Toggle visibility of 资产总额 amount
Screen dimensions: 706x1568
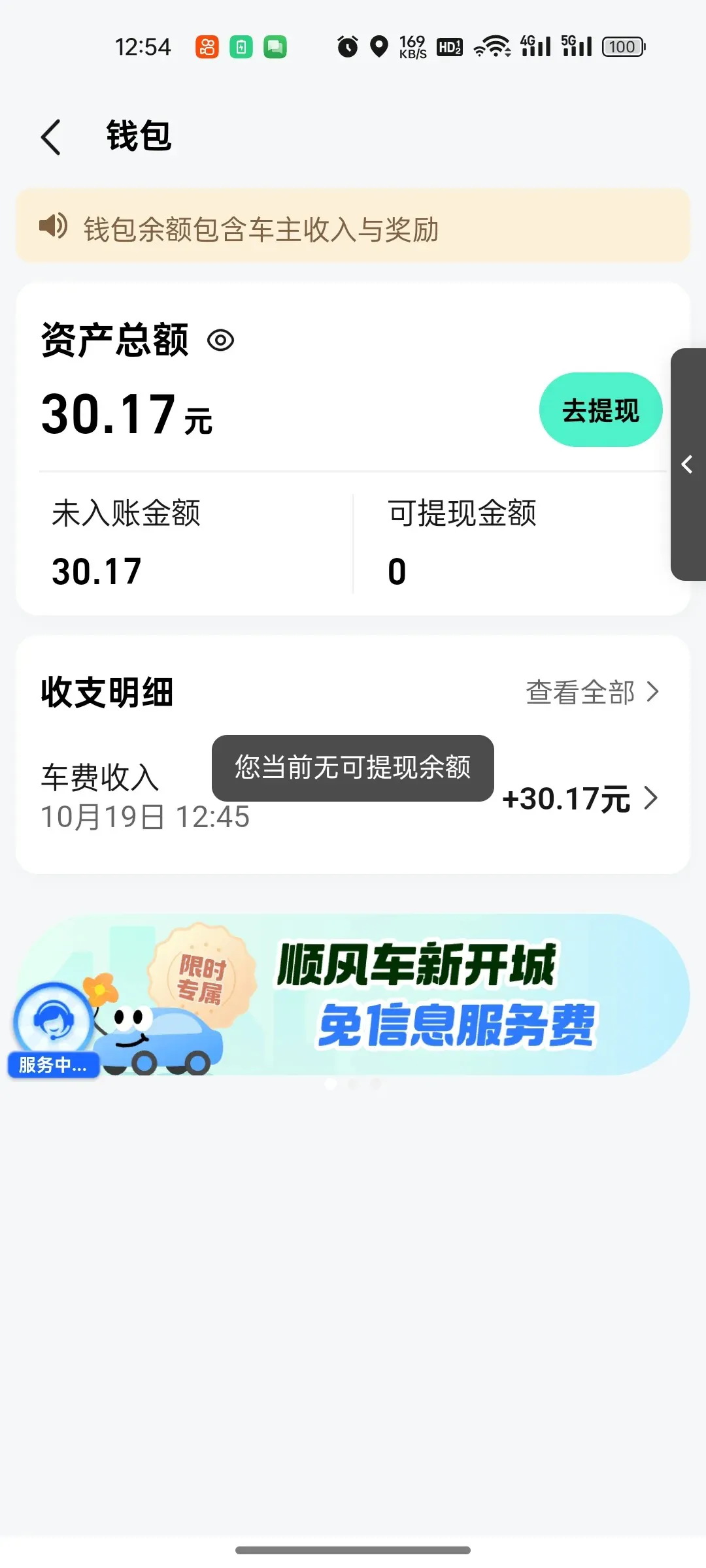[x=220, y=340]
